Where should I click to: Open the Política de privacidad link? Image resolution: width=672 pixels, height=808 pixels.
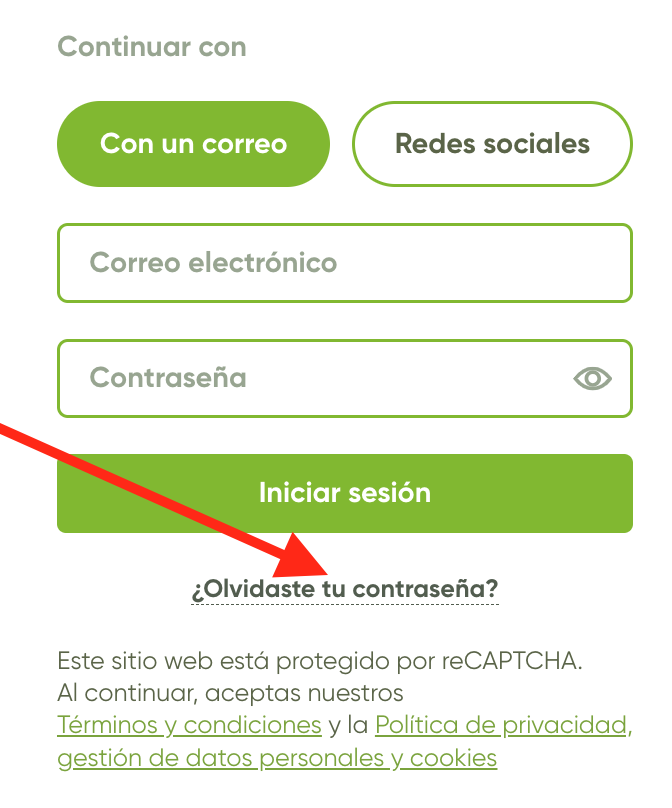501,724
